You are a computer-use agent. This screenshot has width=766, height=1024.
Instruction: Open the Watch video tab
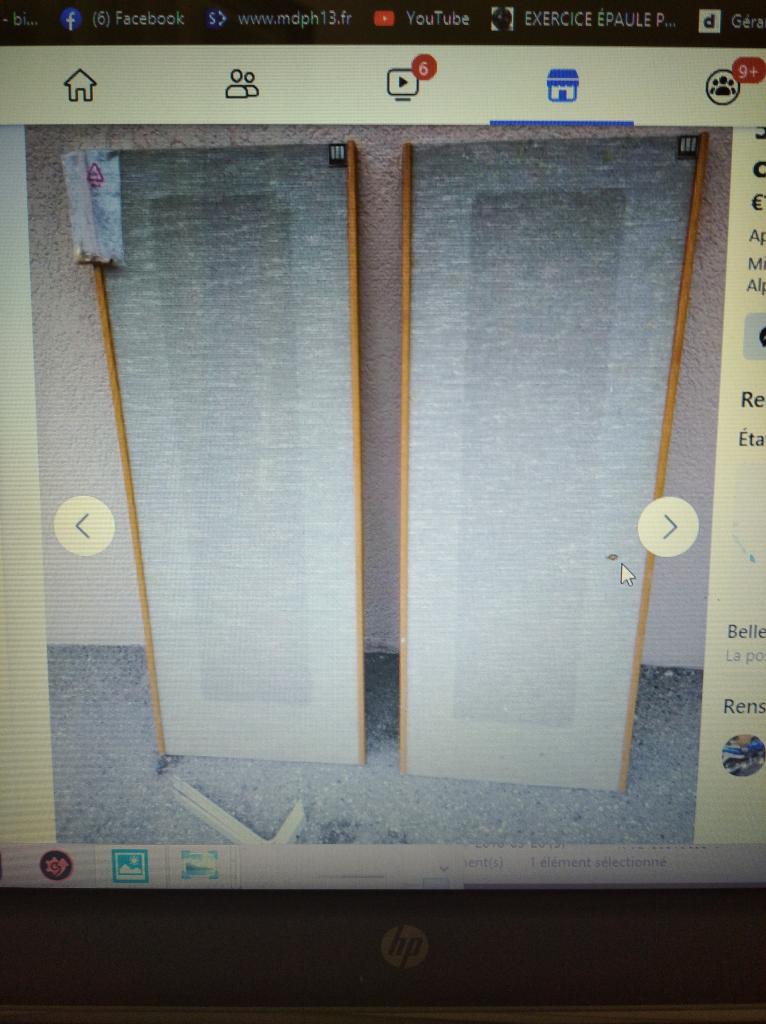point(403,86)
